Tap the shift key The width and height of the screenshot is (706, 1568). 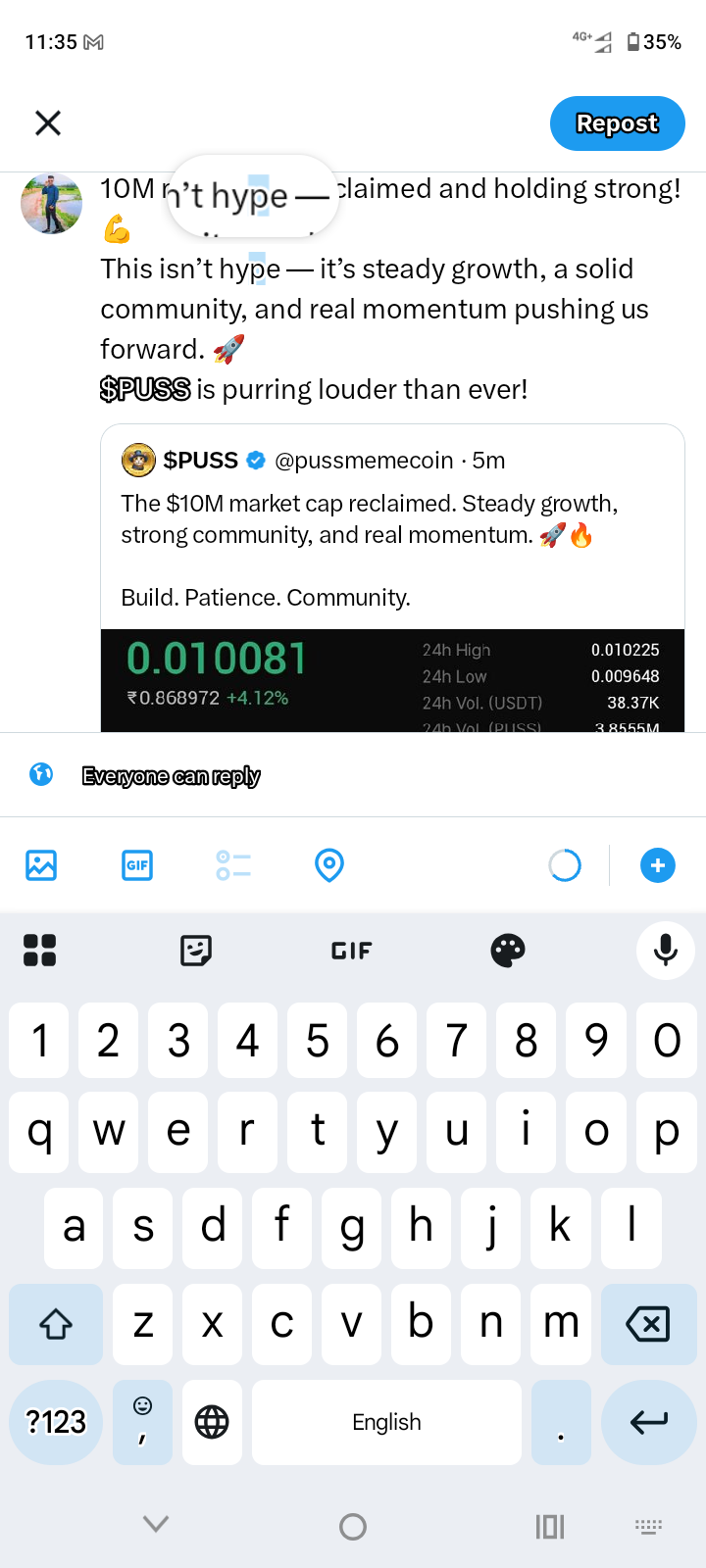56,1324
